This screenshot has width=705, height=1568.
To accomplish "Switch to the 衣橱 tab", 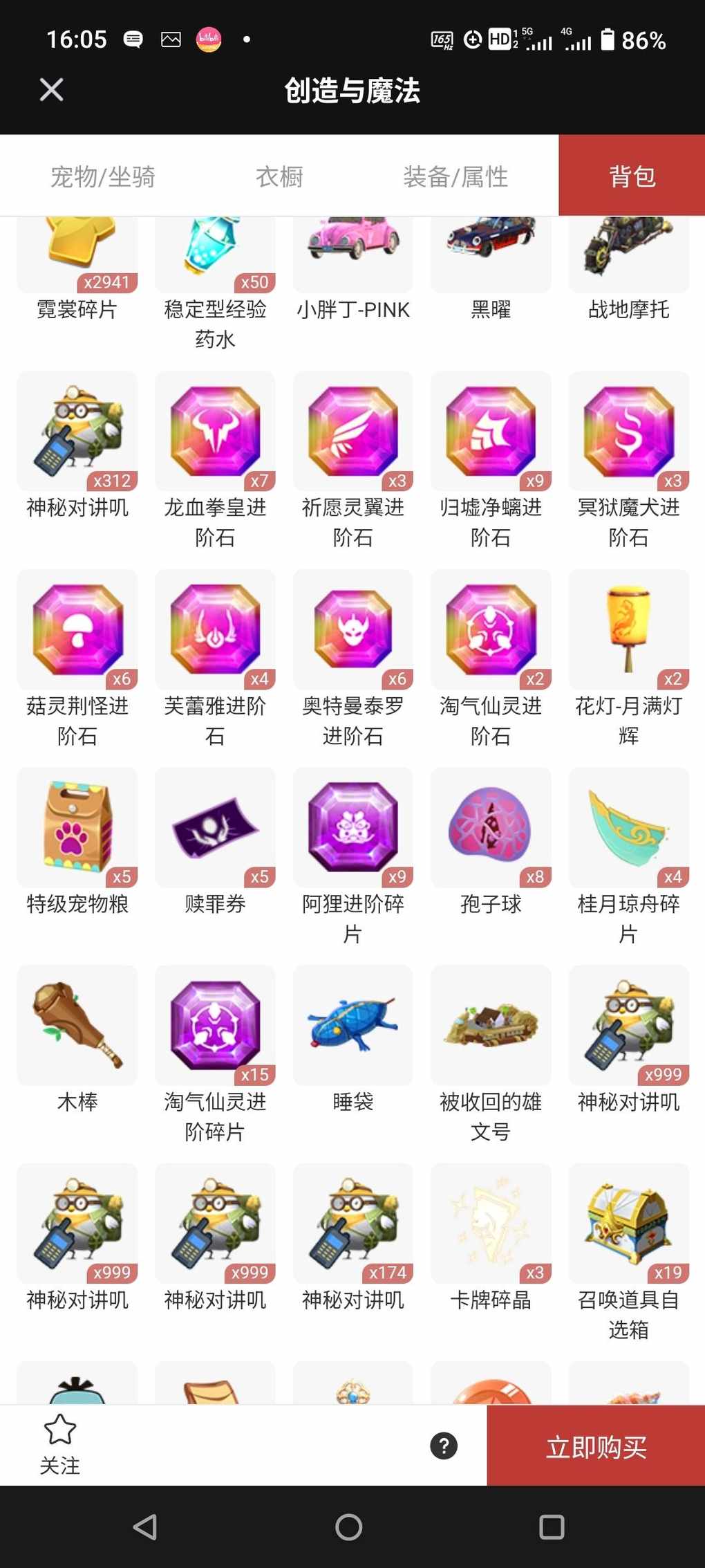I will 279,176.
